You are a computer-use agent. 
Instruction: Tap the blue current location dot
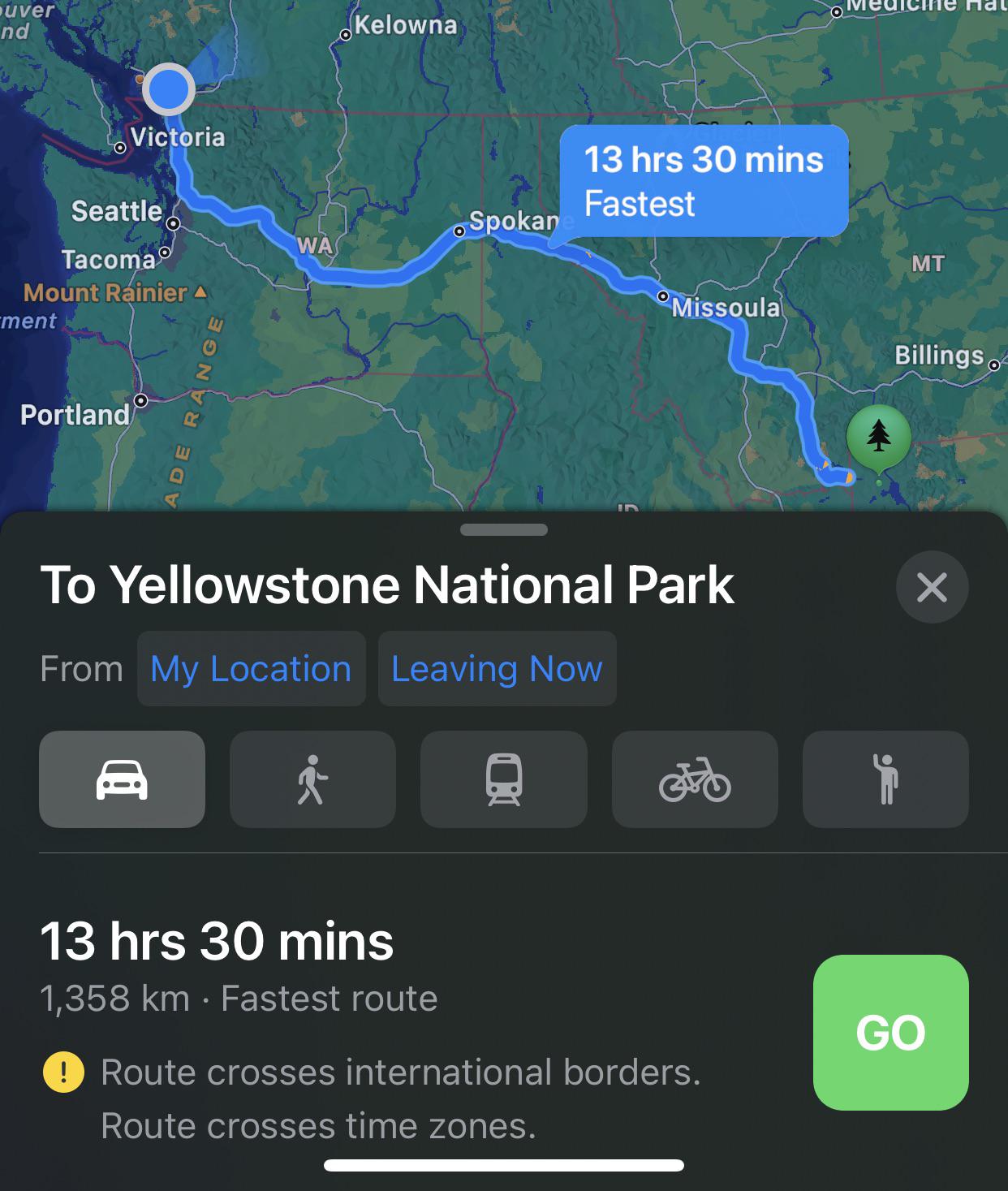coord(168,88)
